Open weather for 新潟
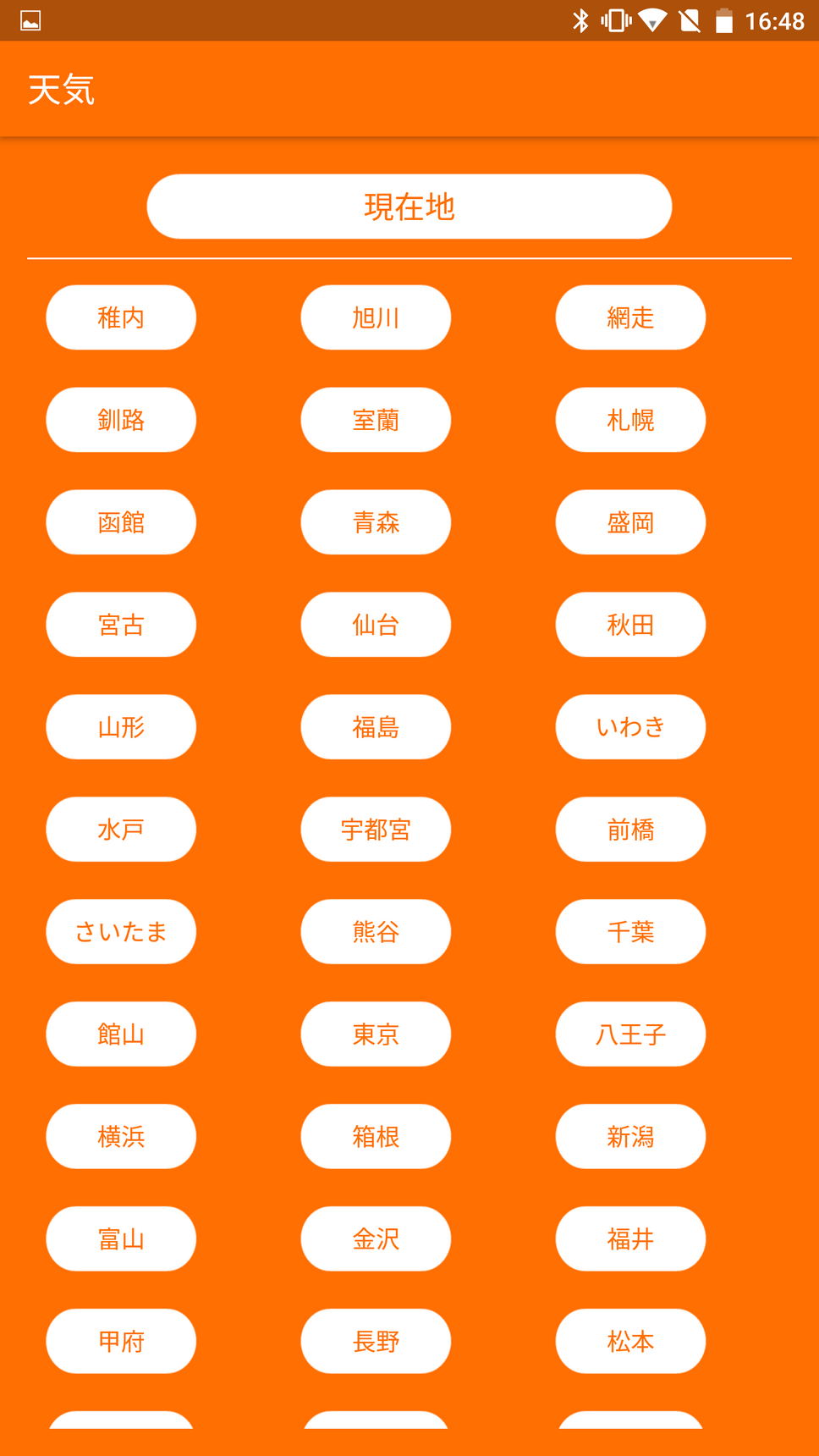819x1456 pixels. click(x=630, y=1137)
